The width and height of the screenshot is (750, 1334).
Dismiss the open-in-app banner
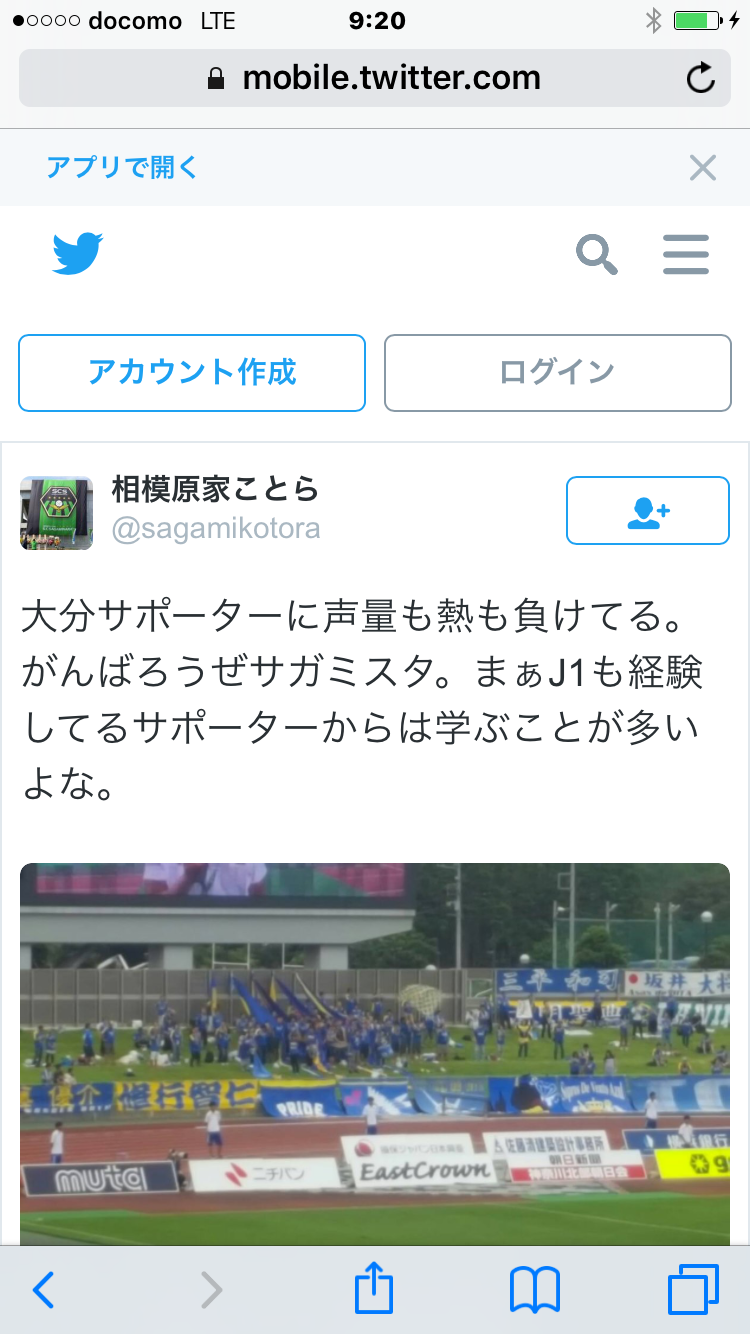click(703, 168)
